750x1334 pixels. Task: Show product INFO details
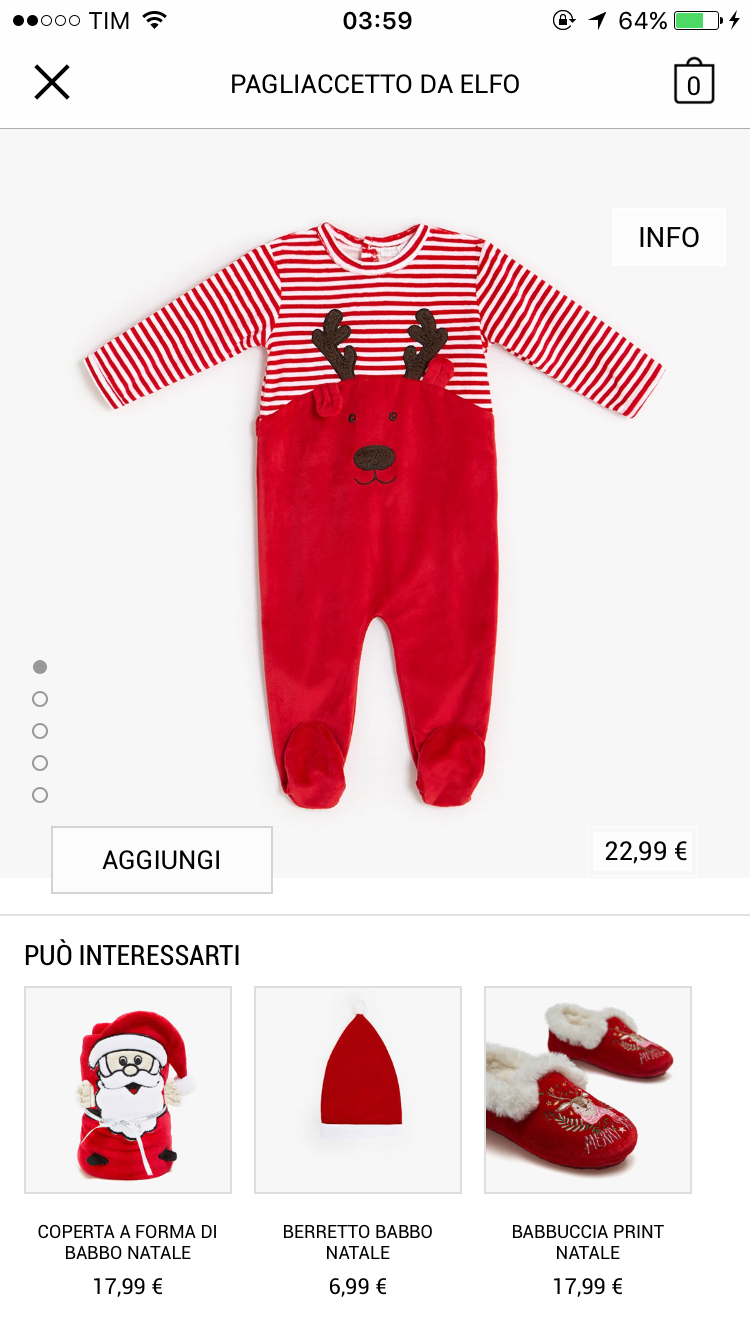[668, 237]
